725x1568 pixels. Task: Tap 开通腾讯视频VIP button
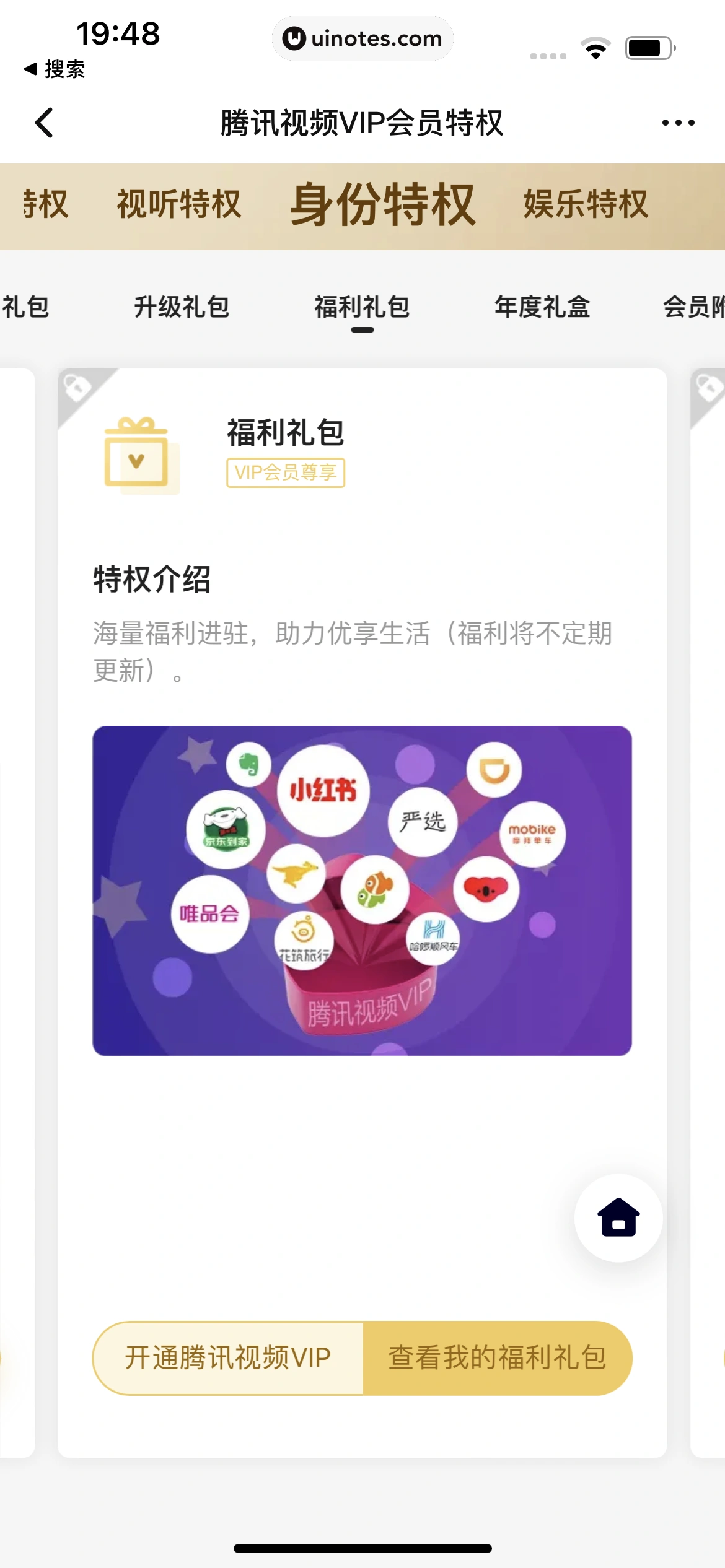(228, 1357)
